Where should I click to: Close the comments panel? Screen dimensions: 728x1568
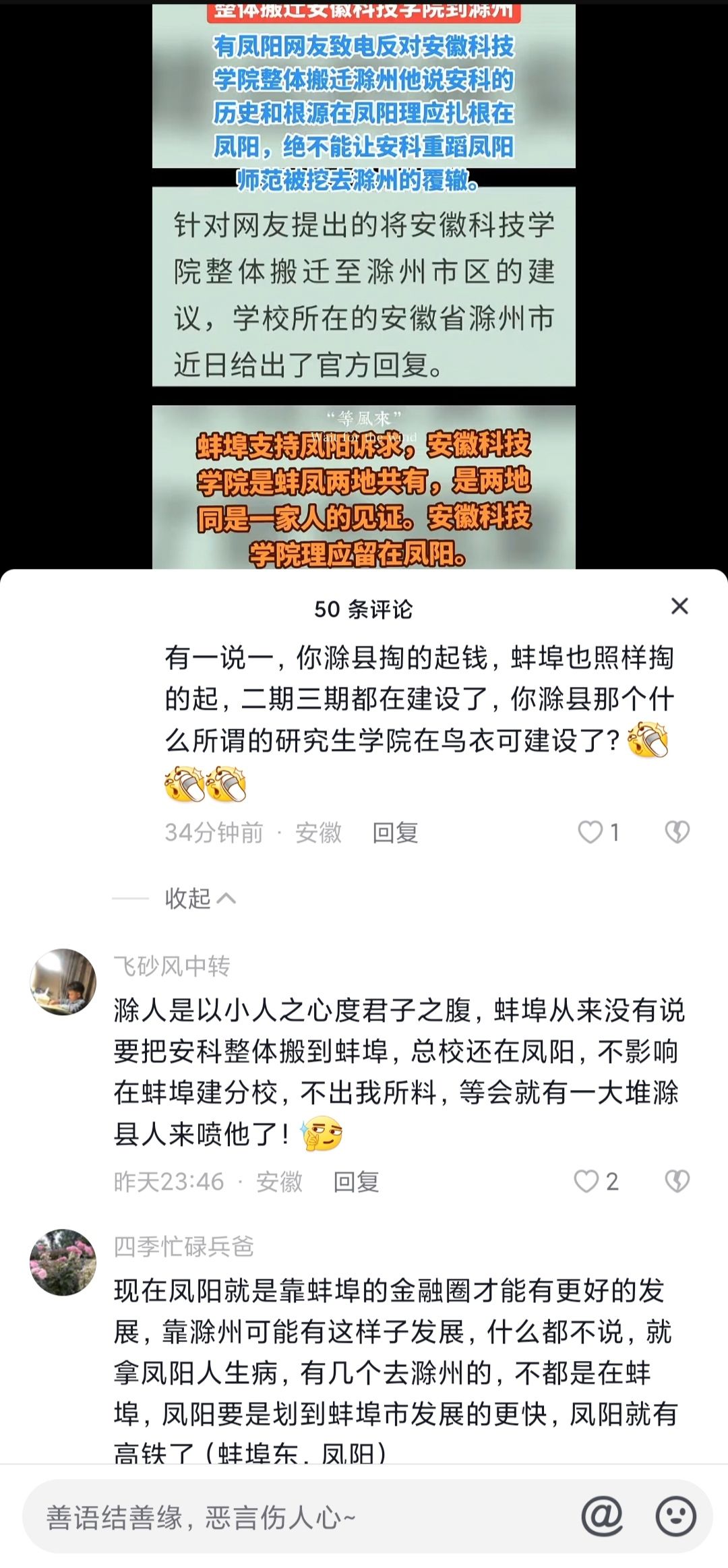tap(679, 607)
